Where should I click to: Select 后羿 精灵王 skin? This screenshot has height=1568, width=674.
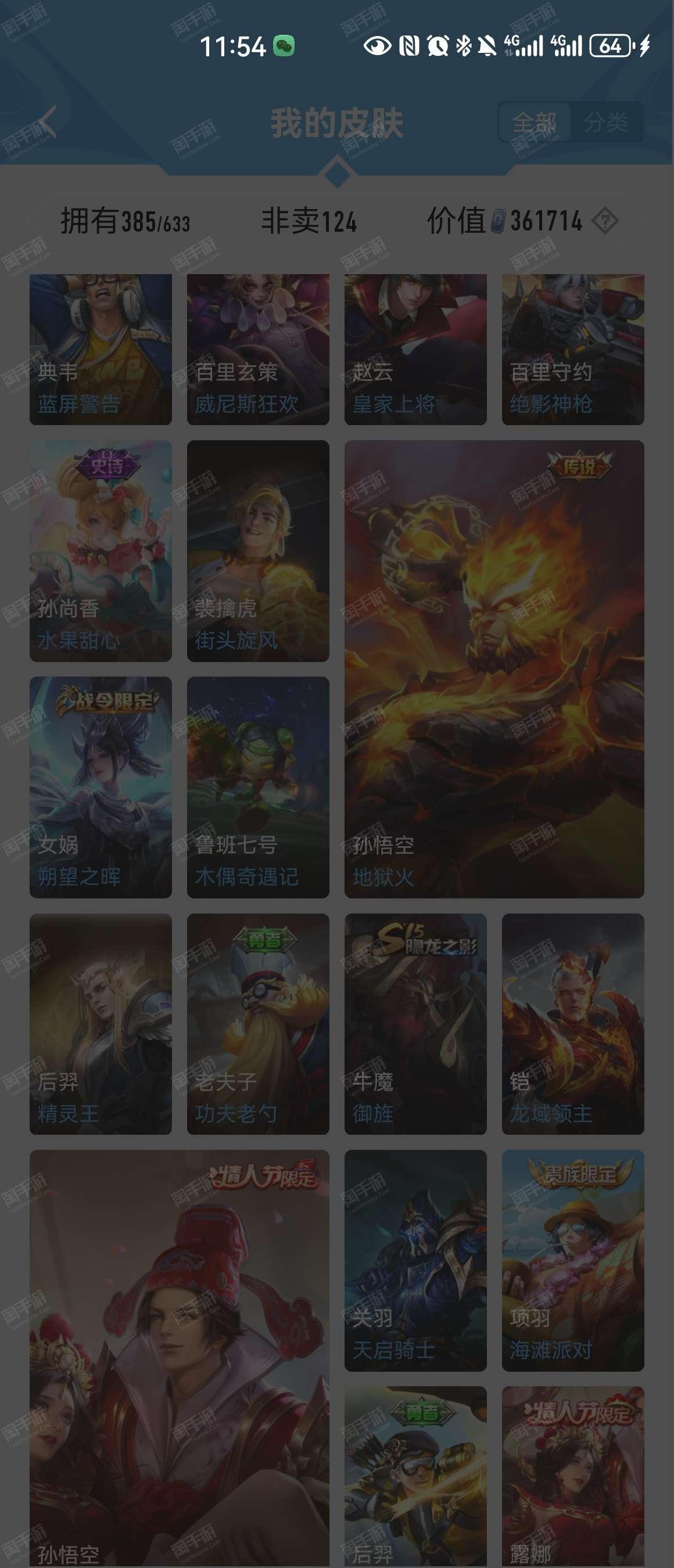[101, 1024]
